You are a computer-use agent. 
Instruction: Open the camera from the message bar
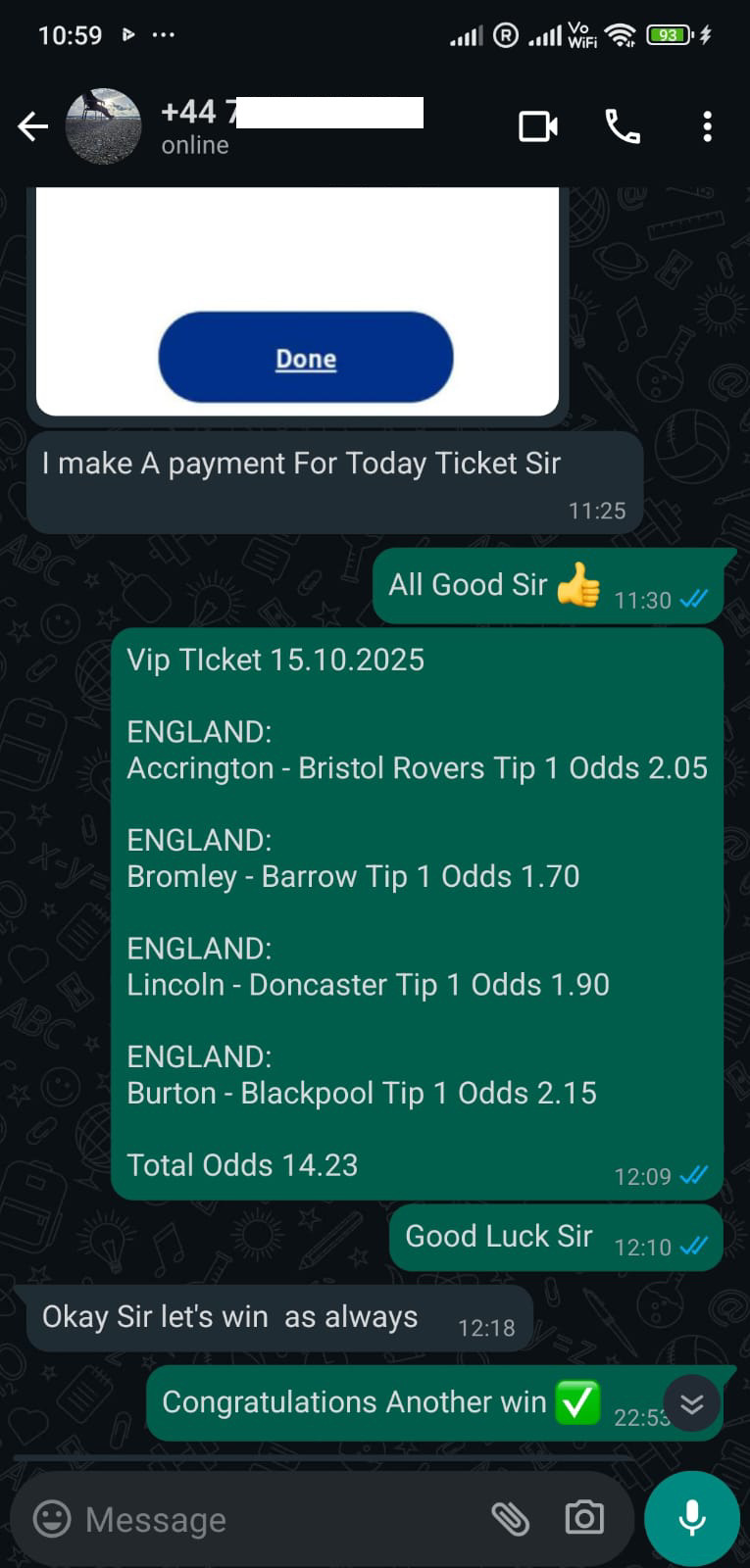click(583, 1518)
